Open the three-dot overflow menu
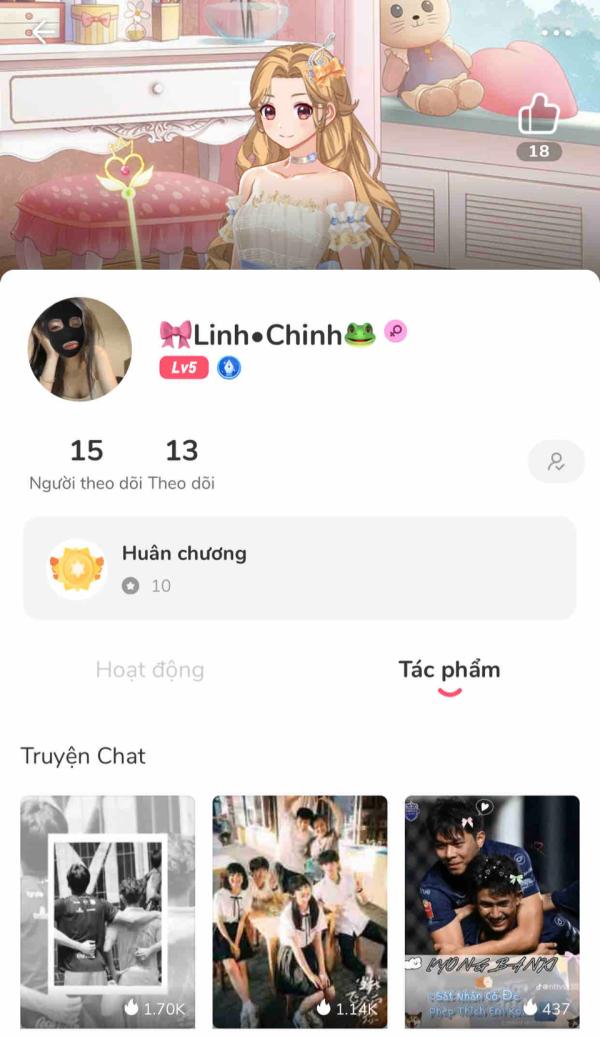 [x=555, y=32]
